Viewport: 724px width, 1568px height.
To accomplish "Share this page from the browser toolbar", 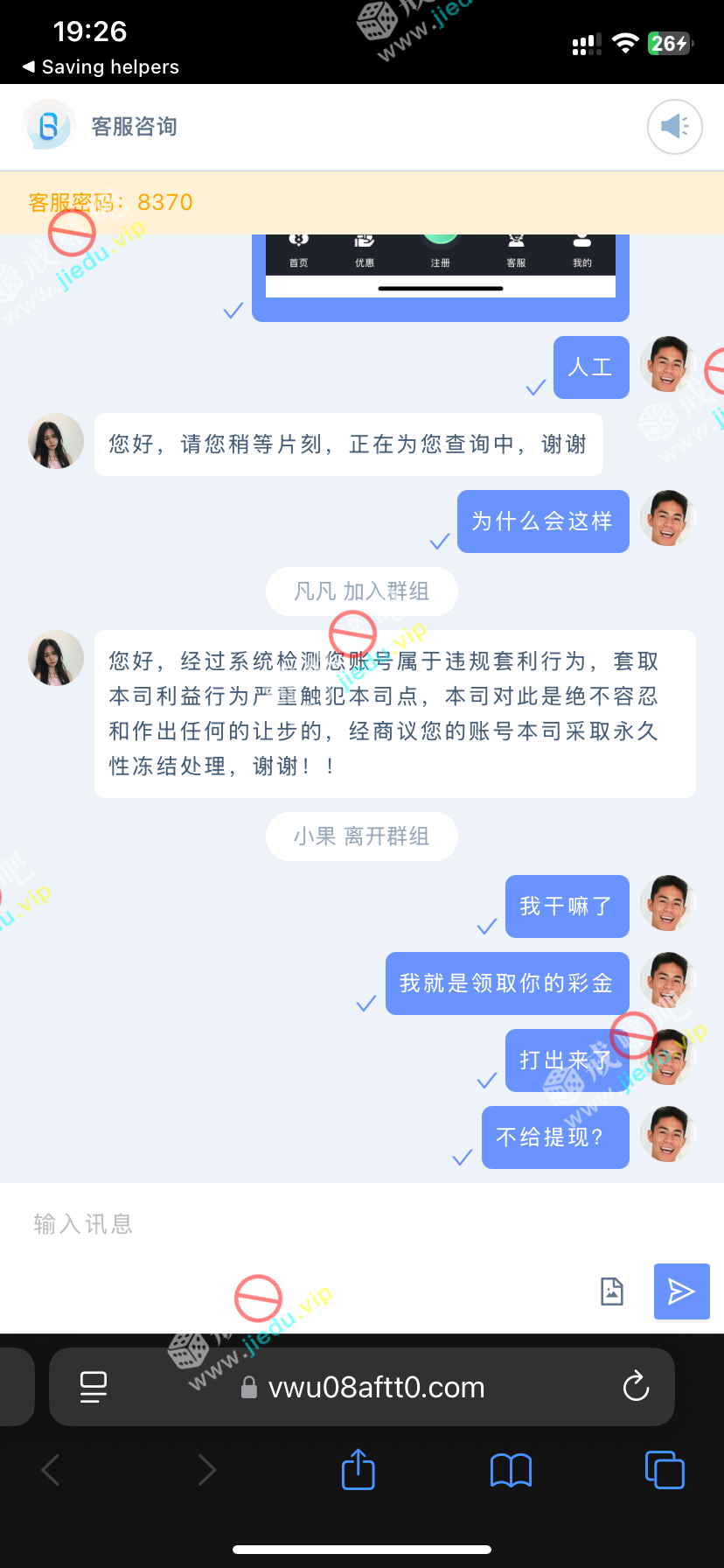I will pyautogui.click(x=359, y=1470).
